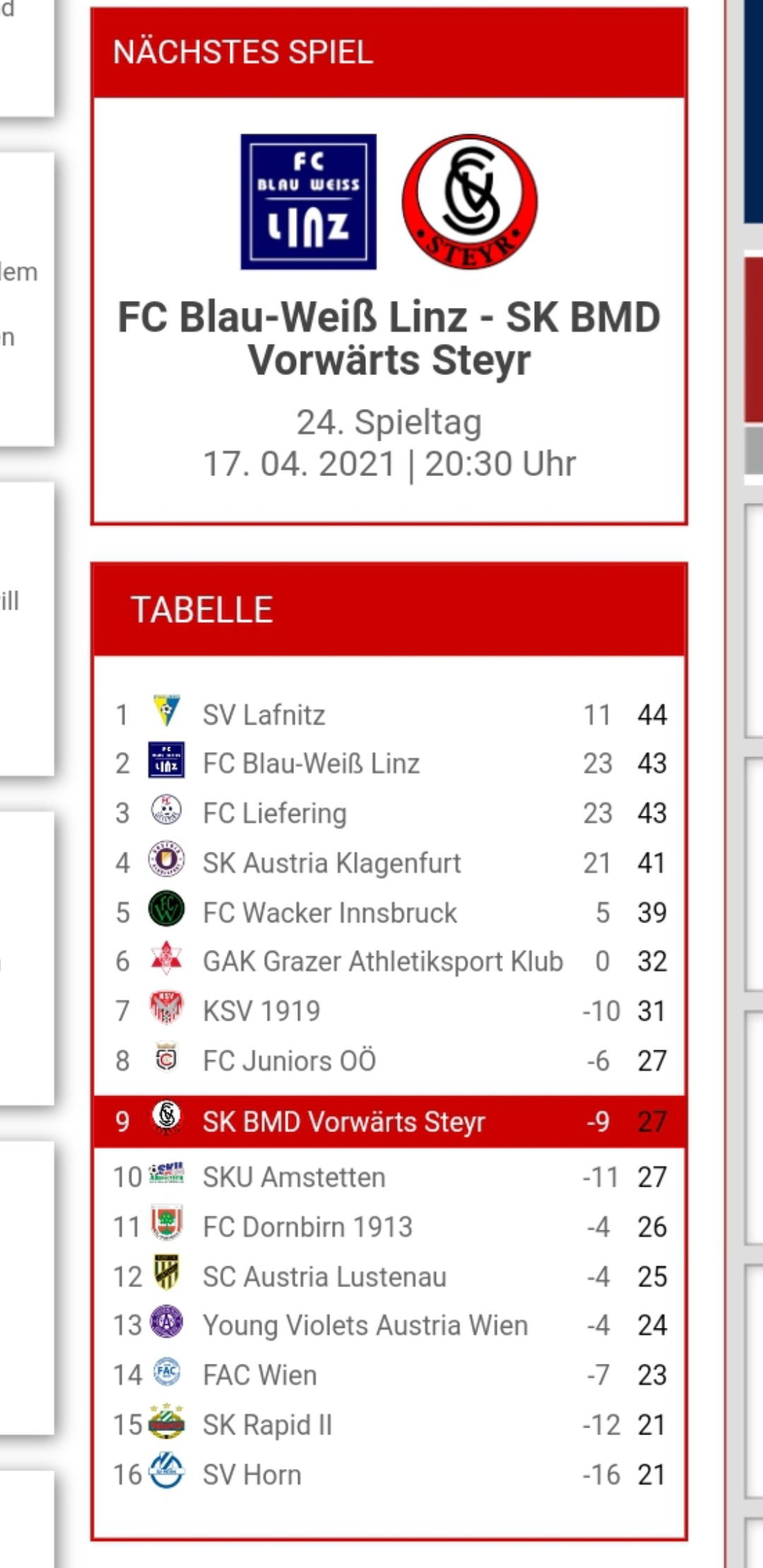Viewport: 763px width, 1568px height.
Task: Open the highlighted SK BMD Vorwärts Steyr row
Action: [x=389, y=1121]
